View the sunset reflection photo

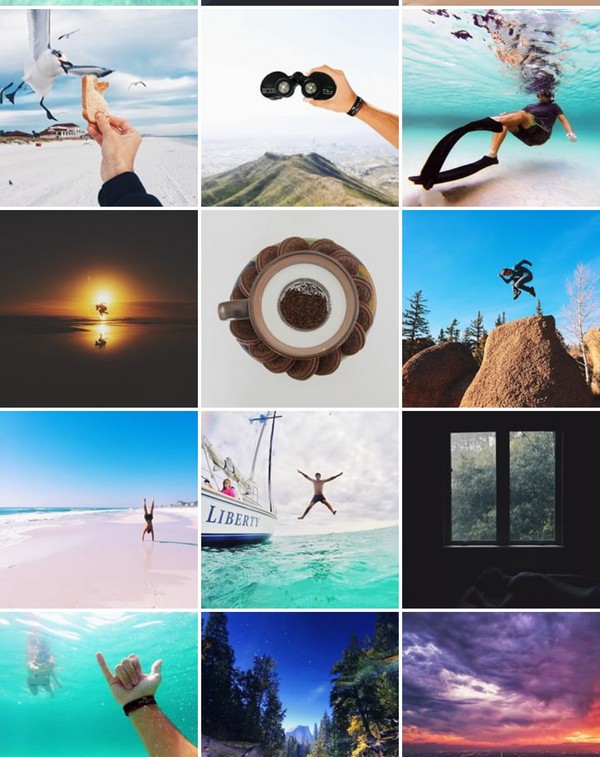pyautogui.click(x=98, y=308)
